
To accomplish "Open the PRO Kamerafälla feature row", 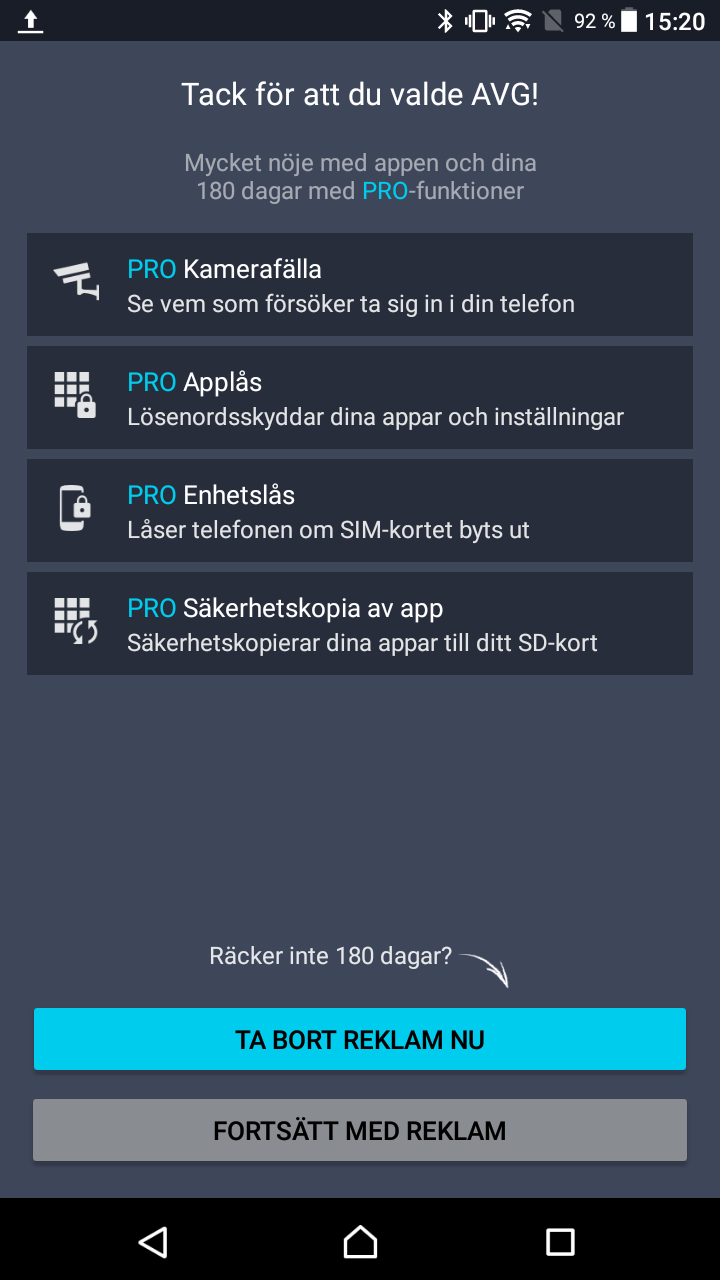I will (360, 285).
